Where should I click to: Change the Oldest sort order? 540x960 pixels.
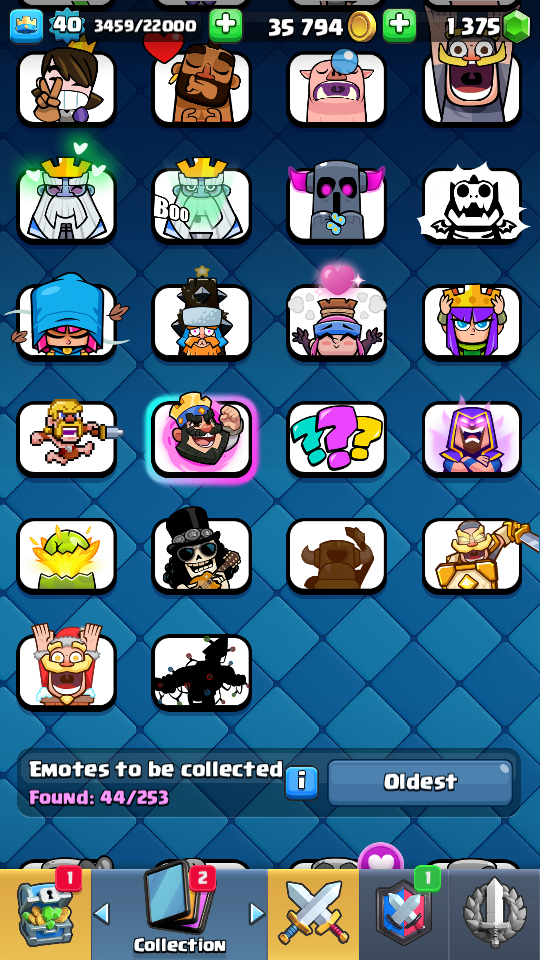[420, 782]
